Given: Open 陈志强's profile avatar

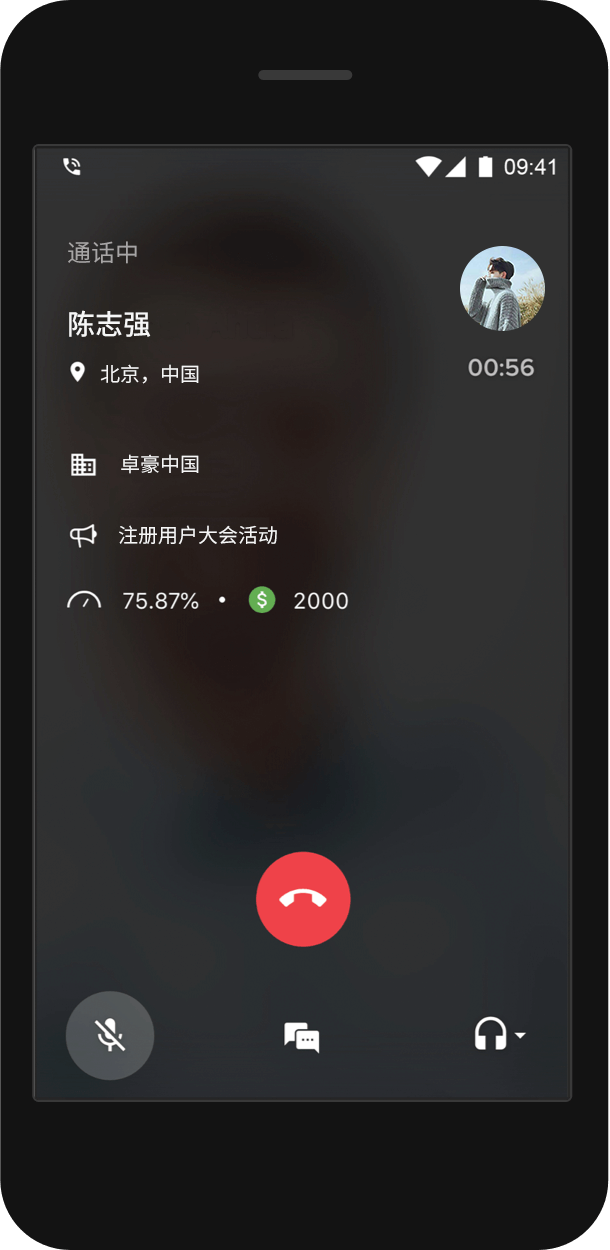Looking at the screenshot, I should pos(502,289).
